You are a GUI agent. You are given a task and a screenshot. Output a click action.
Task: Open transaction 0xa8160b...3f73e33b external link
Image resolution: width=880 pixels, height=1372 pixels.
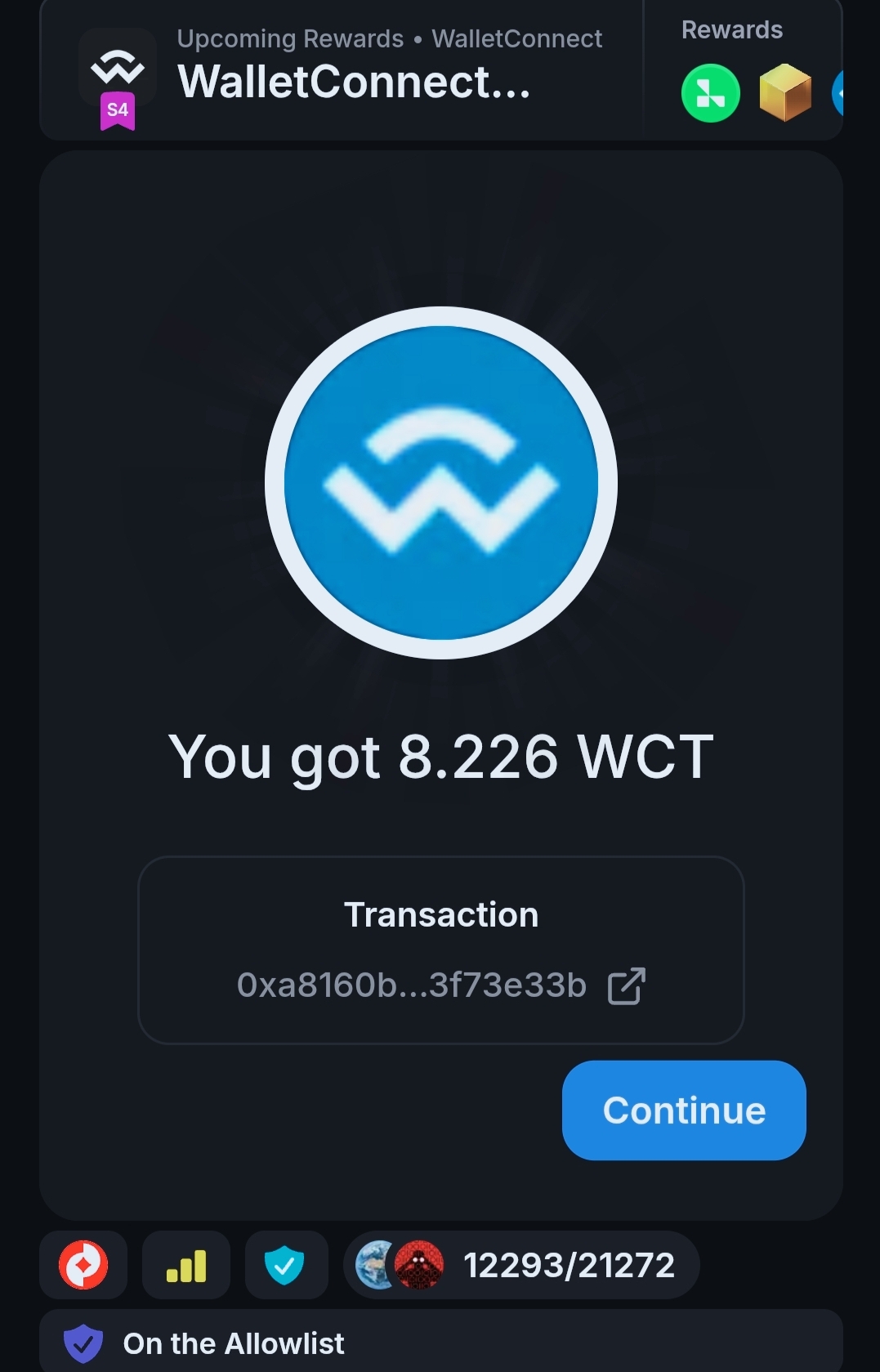pyautogui.click(x=627, y=985)
